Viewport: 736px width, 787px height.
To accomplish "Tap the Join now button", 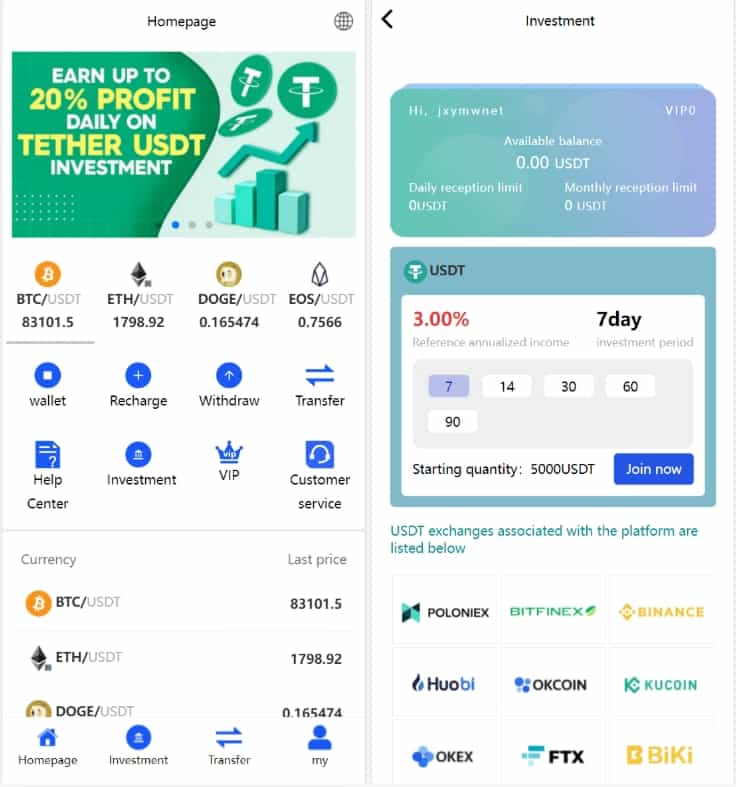I will point(653,469).
